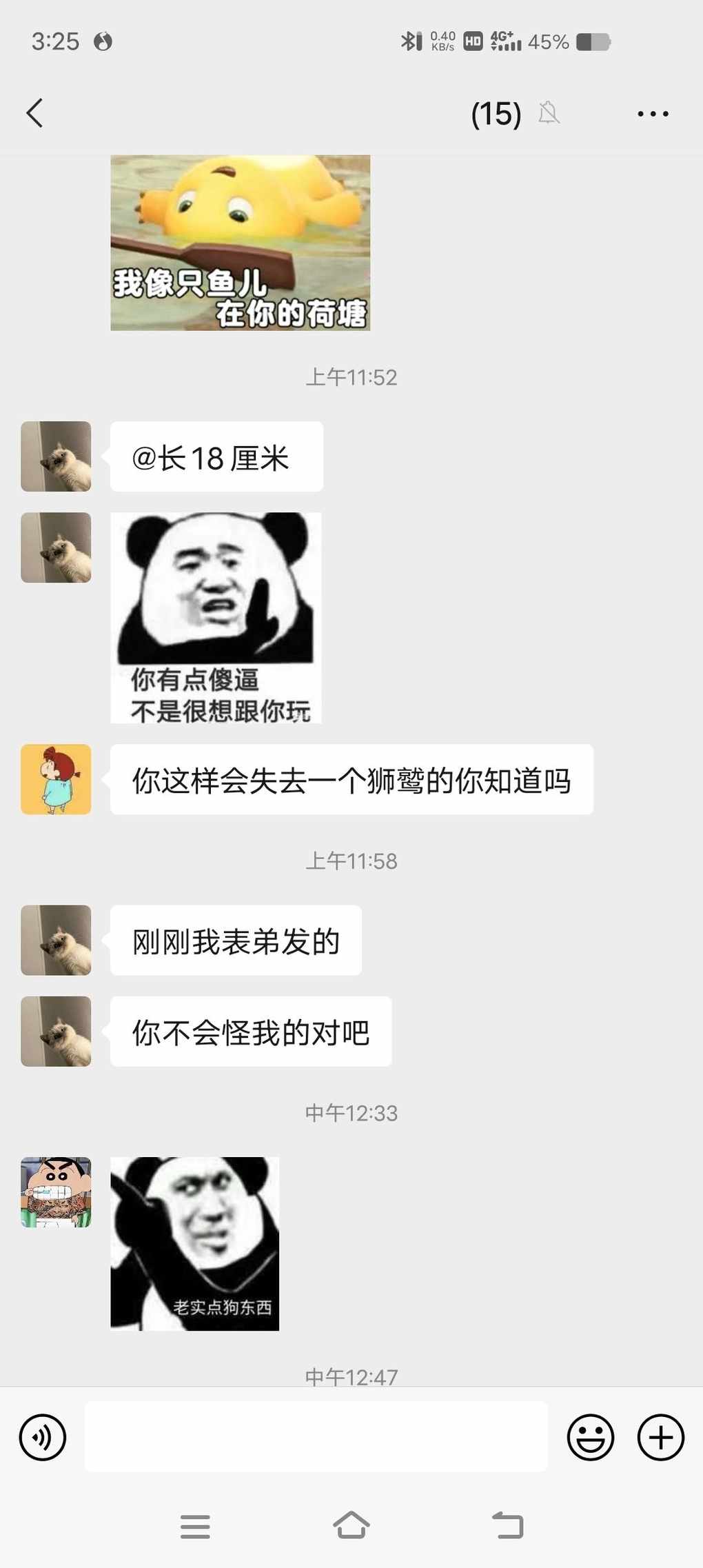Go back to the chat list
Viewport: 703px width, 1568px height.
pyautogui.click(x=34, y=113)
